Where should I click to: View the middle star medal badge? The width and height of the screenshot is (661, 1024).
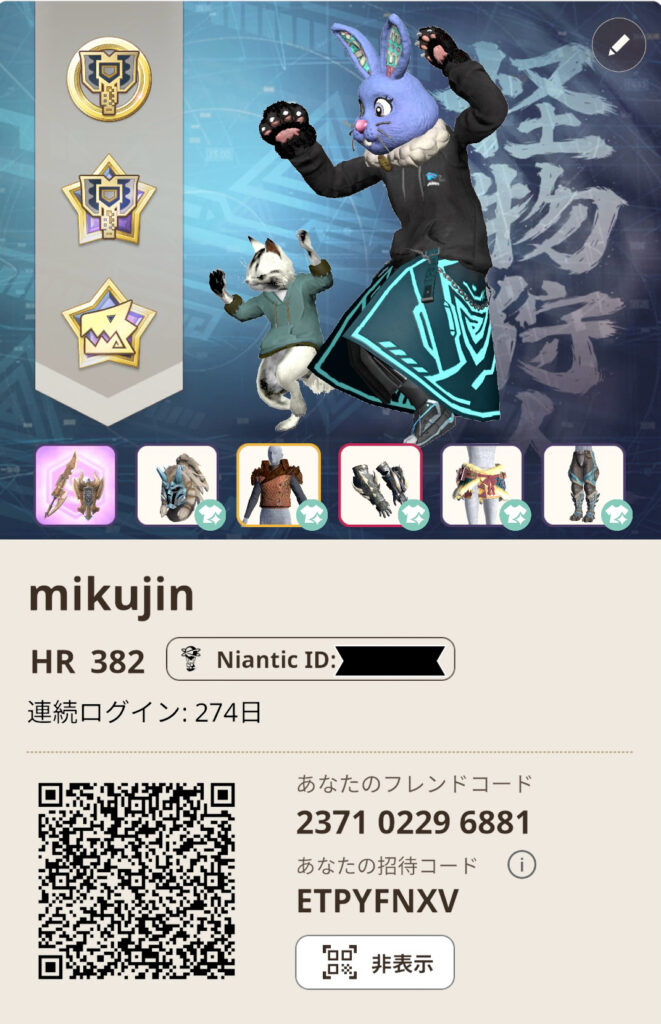coord(109,200)
